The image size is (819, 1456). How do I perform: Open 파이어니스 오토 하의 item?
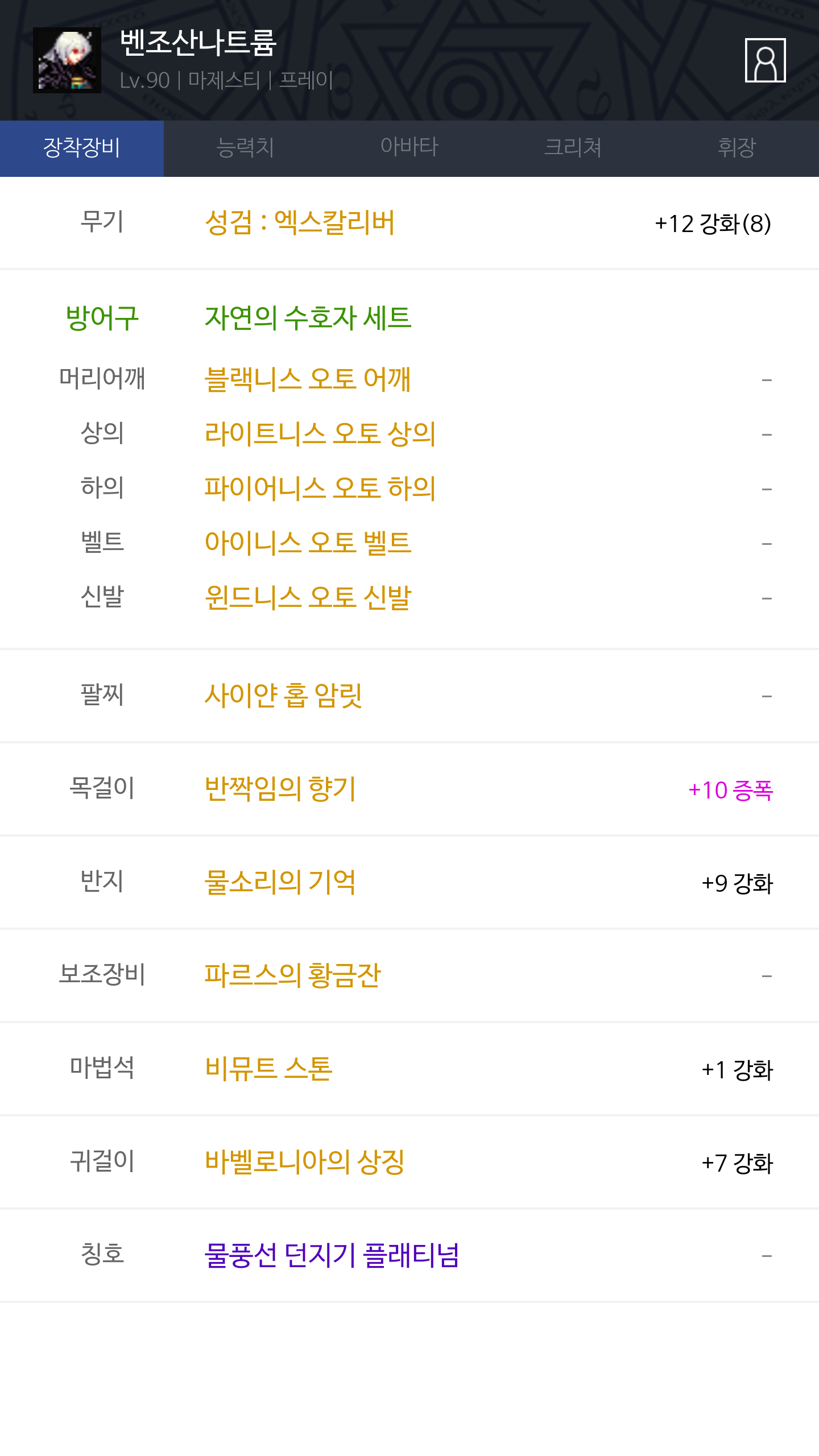[x=320, y=489]
